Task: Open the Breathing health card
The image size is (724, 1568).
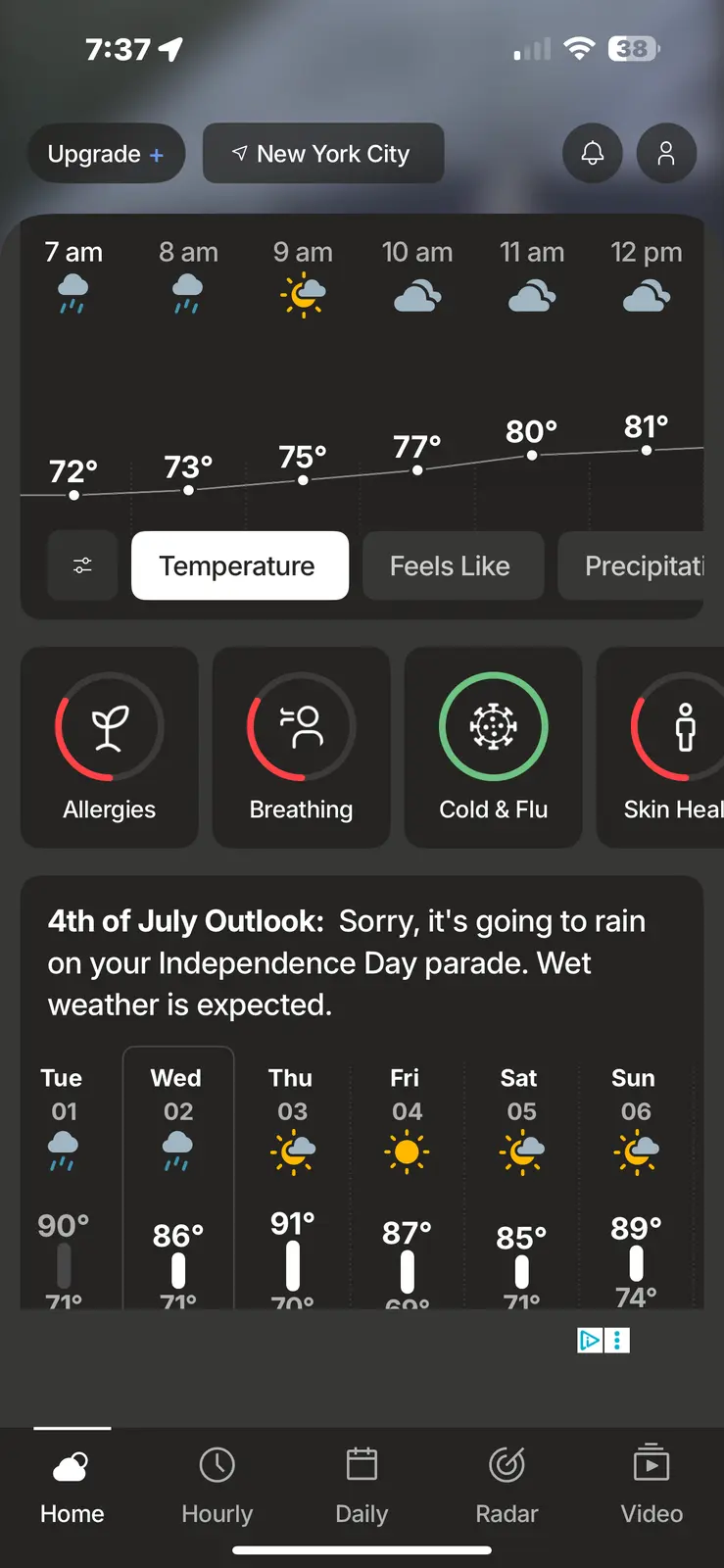Action: pos(301,747)
